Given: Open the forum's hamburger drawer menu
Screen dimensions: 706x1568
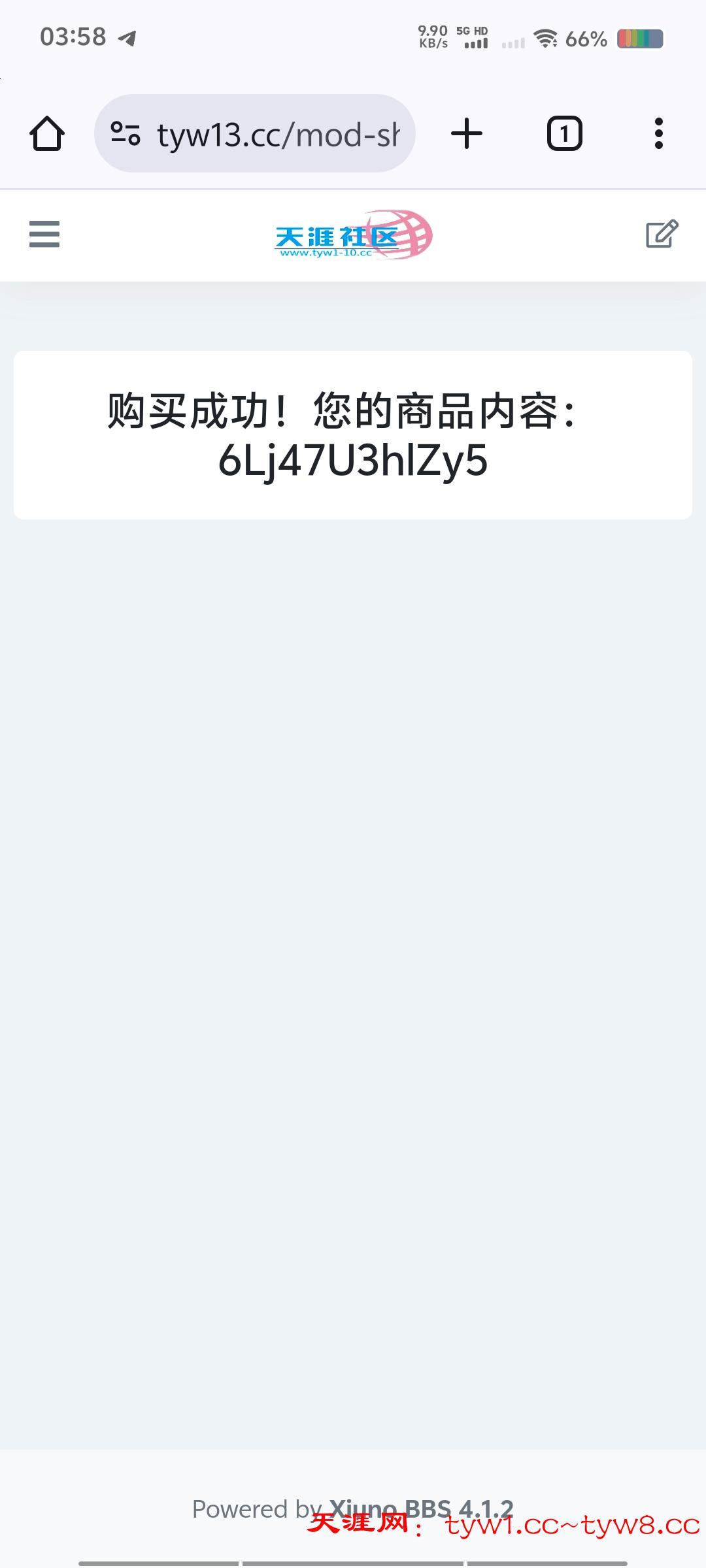Looking at the screenshot, I should pos(44,234).
